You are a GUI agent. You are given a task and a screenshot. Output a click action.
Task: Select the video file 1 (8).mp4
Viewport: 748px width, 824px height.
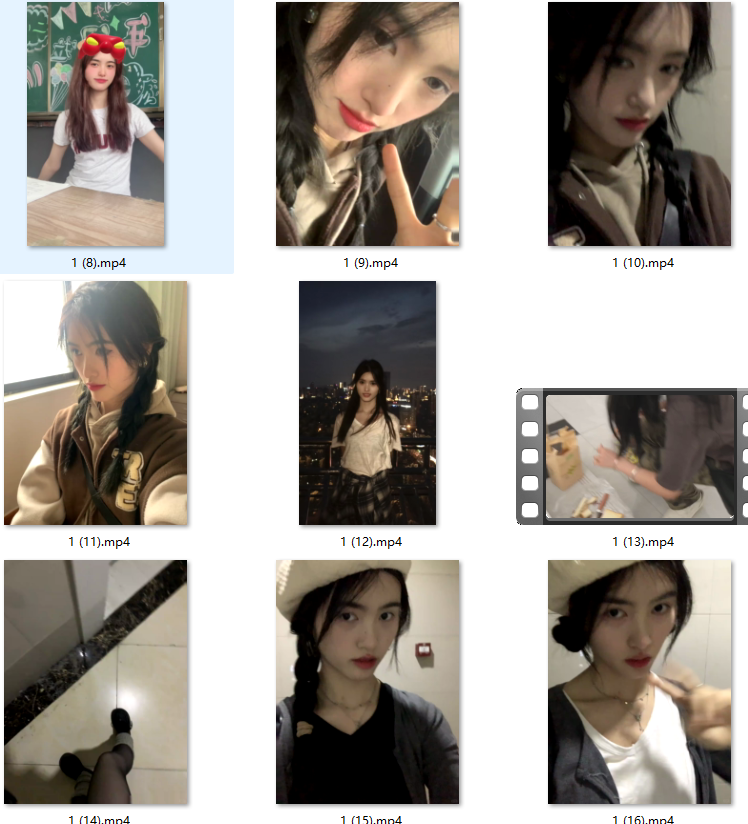coord(96,124)
